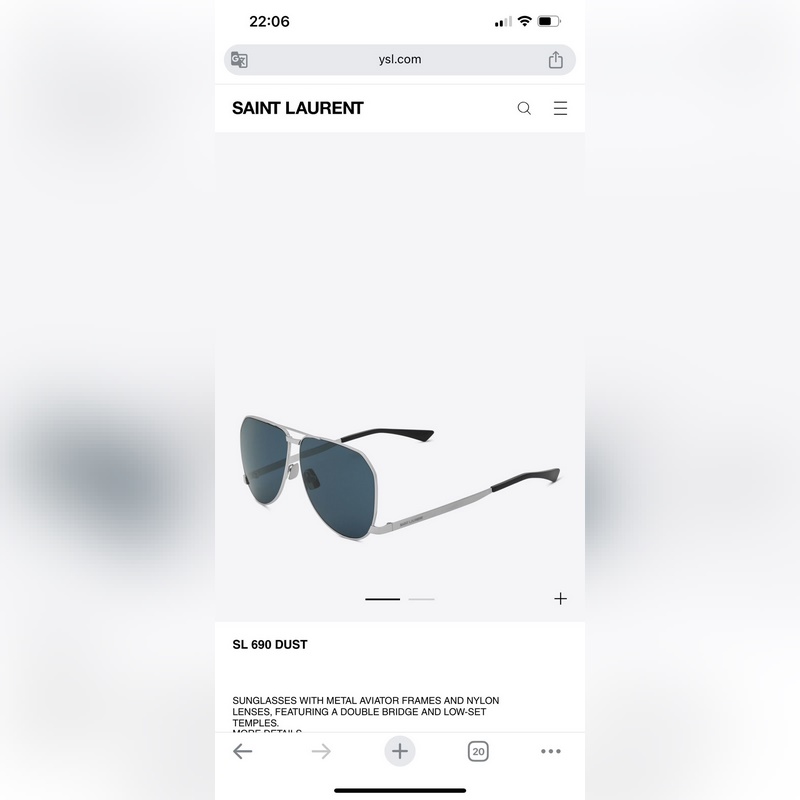800x800 pixels.
Task: Search the Saint Laurent site
Action: 524,108
